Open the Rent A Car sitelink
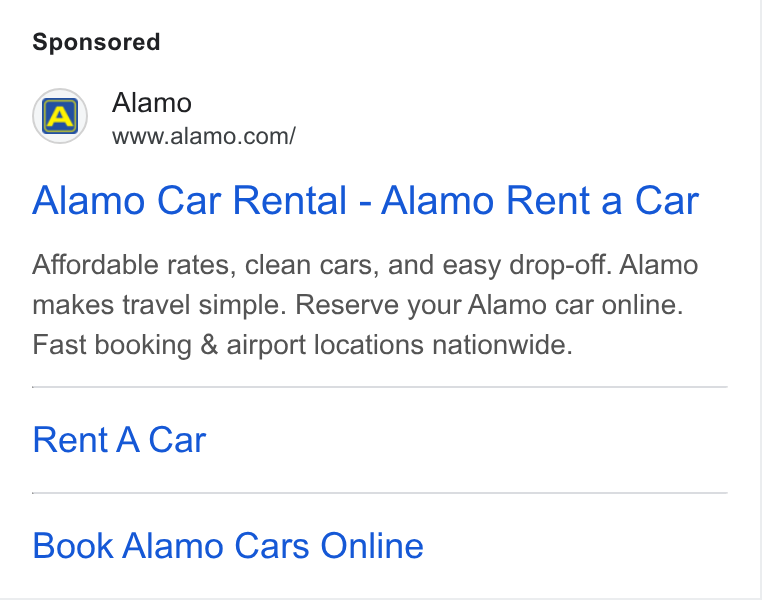 [x=120, y=440]
